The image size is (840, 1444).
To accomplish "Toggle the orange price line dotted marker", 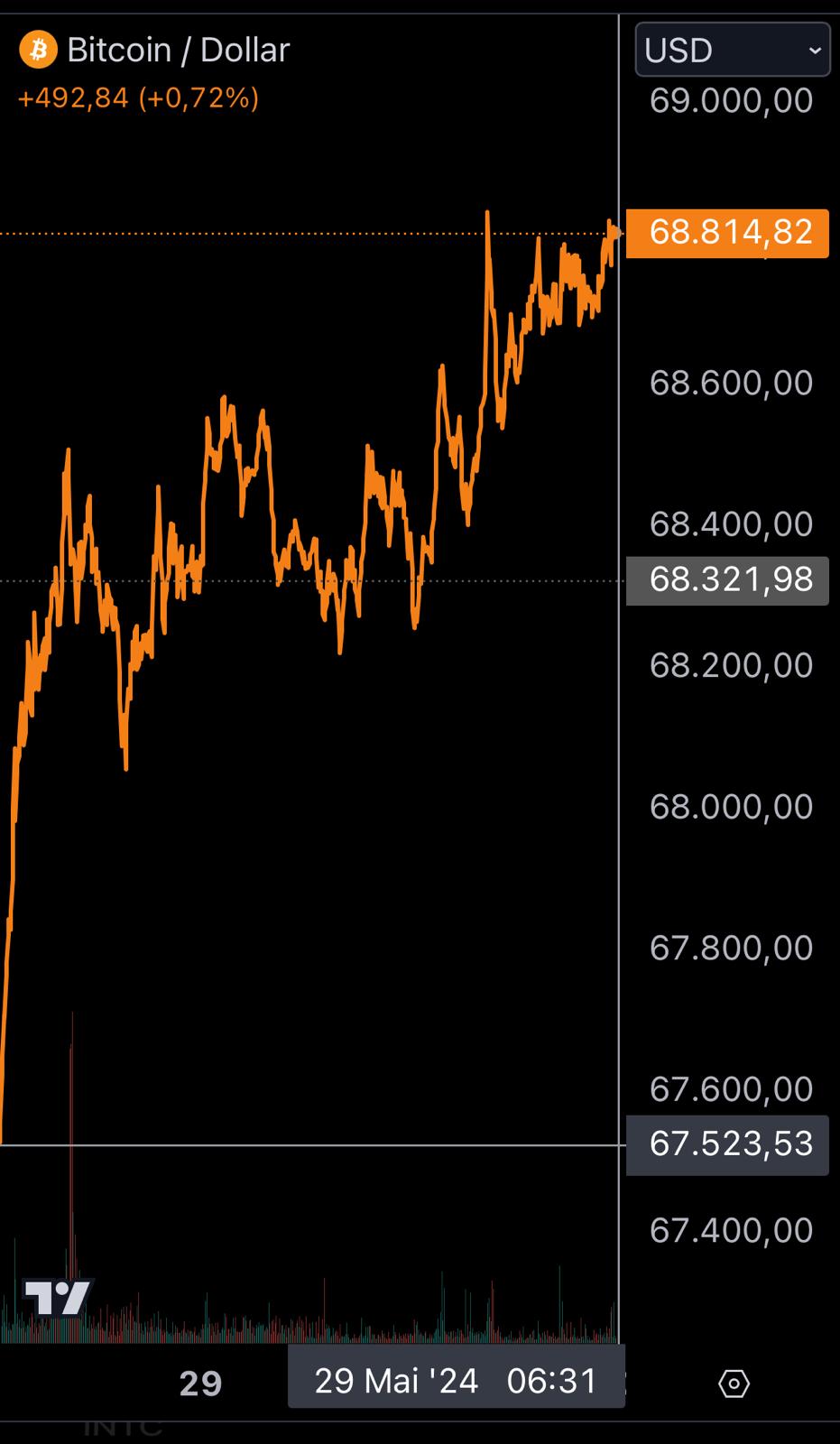I will [x=316, y=233].
